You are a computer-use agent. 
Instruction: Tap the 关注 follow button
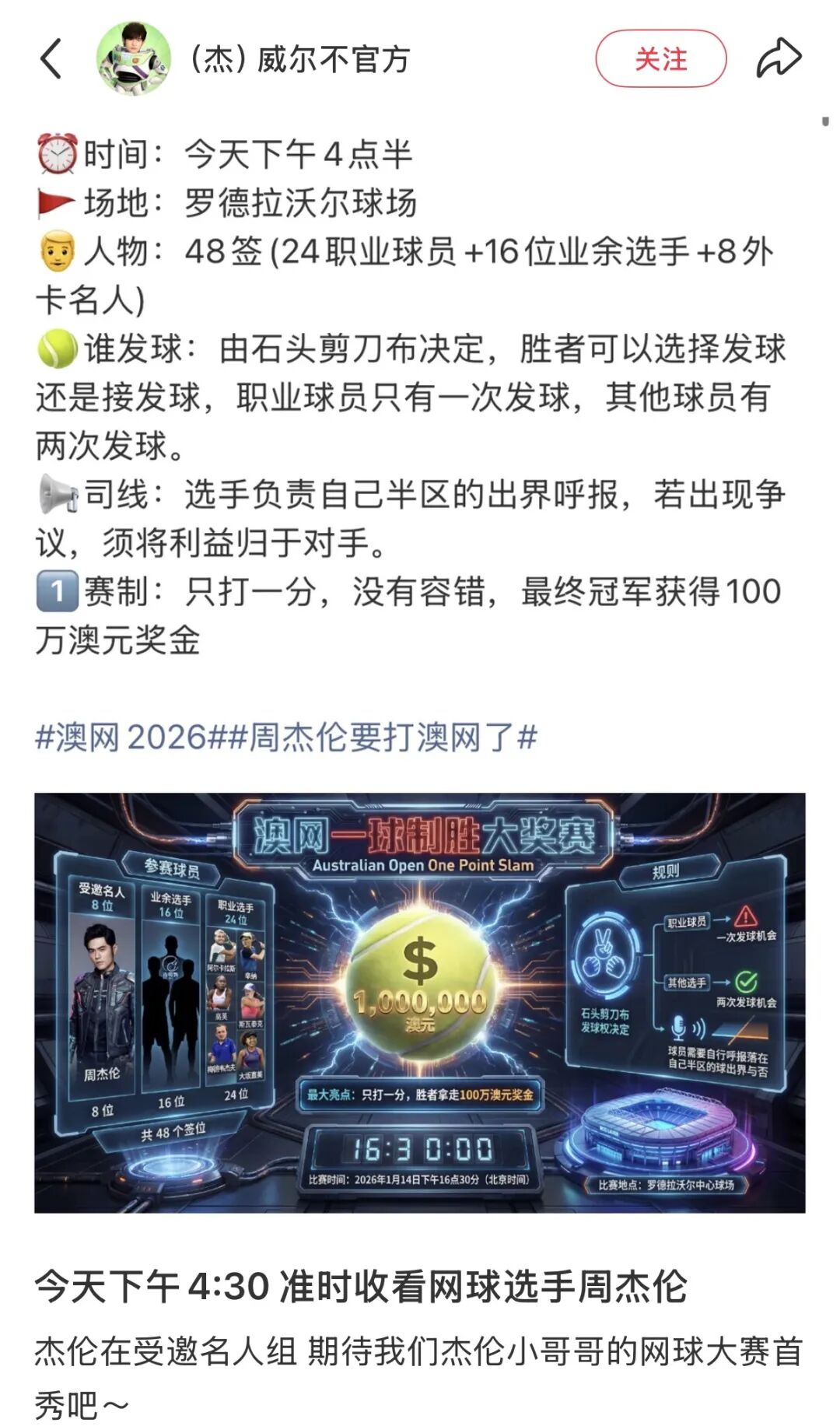click(660, 59)
